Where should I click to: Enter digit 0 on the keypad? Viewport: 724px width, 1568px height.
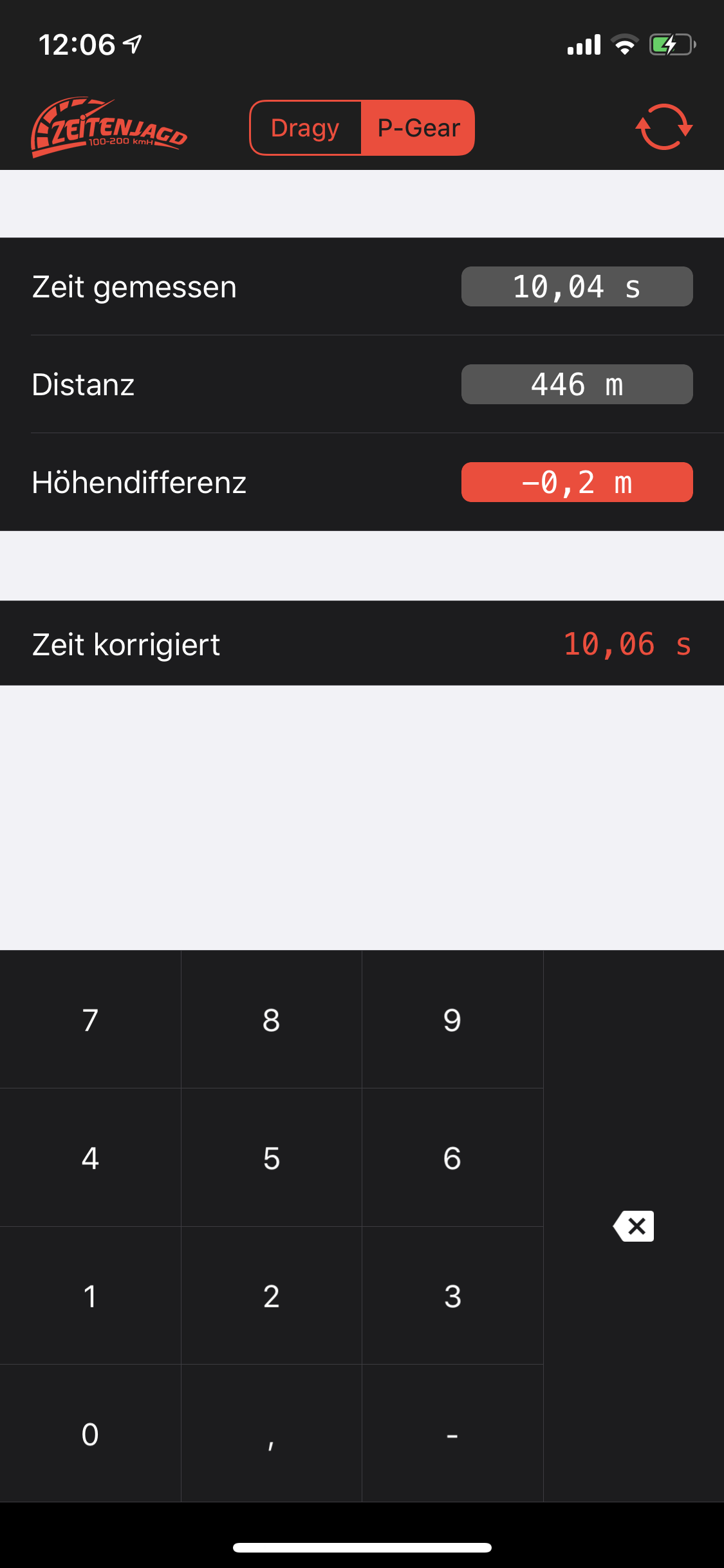[90, 1434]
